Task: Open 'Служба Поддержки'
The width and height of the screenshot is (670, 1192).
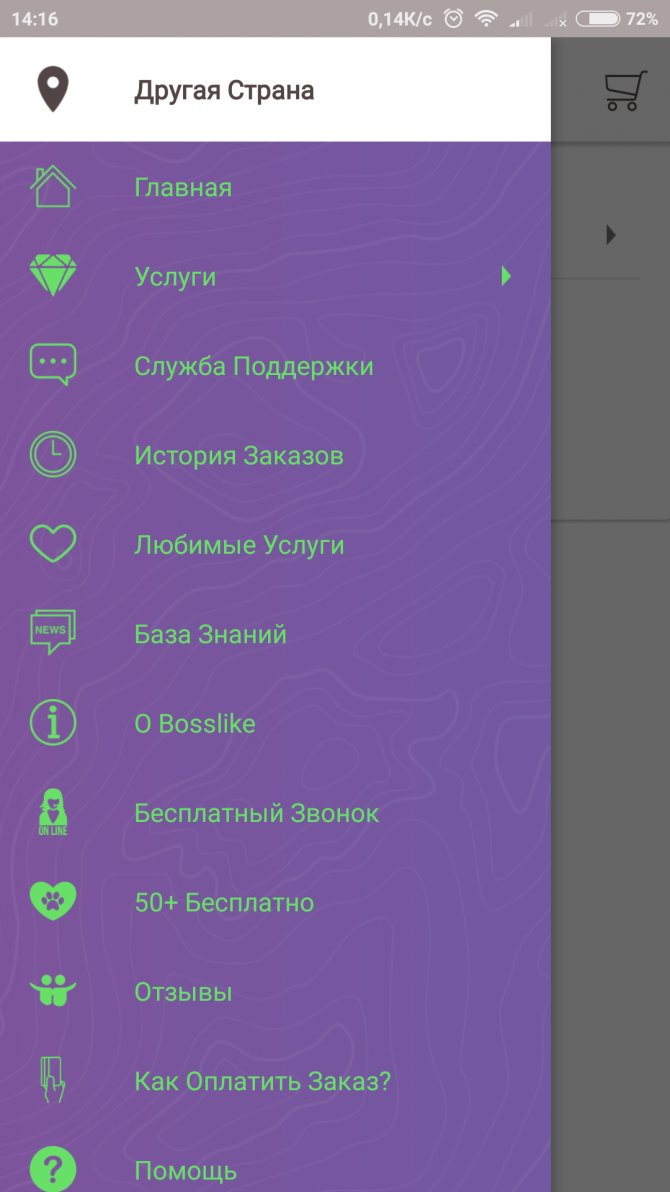Action: 254,366
